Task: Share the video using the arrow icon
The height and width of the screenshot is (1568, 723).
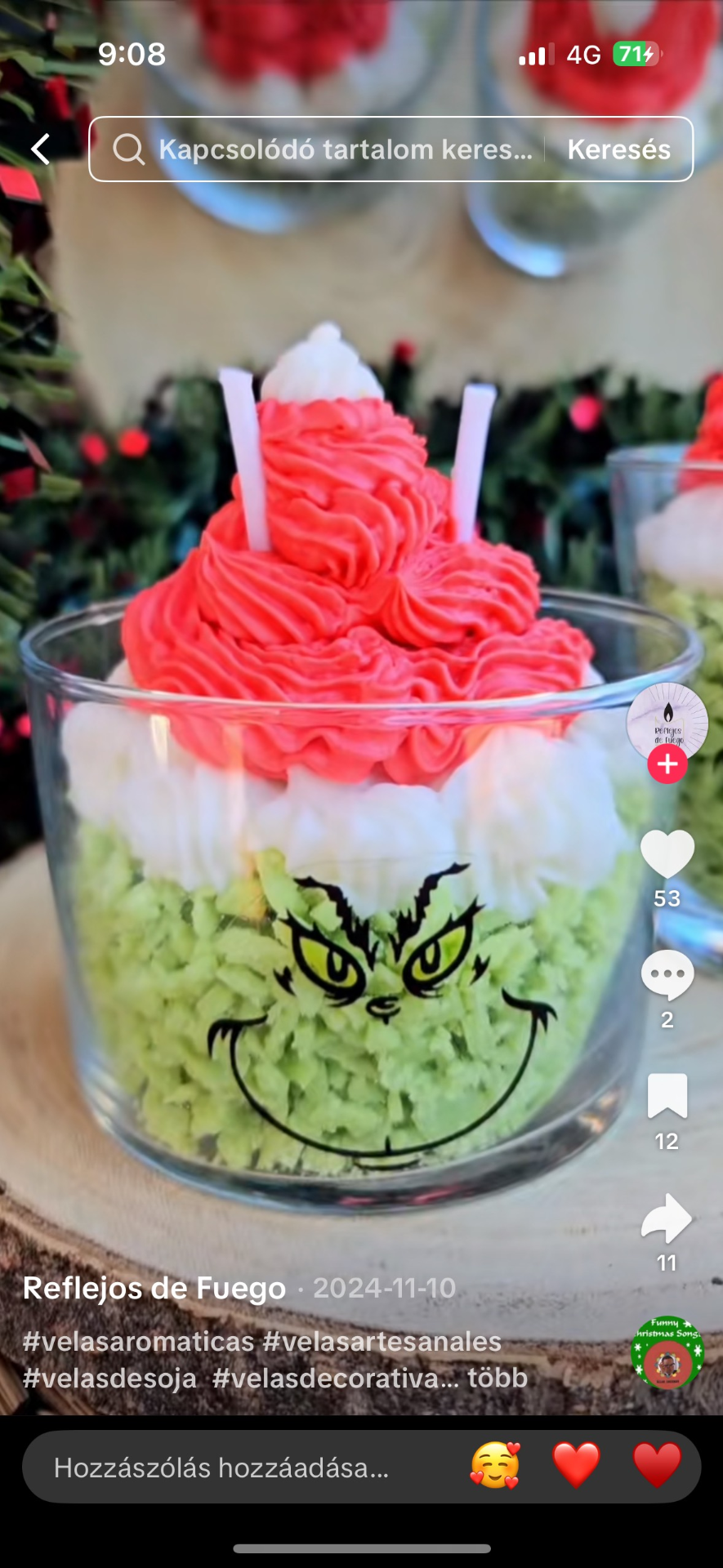Action: [x=667, y=1218]
